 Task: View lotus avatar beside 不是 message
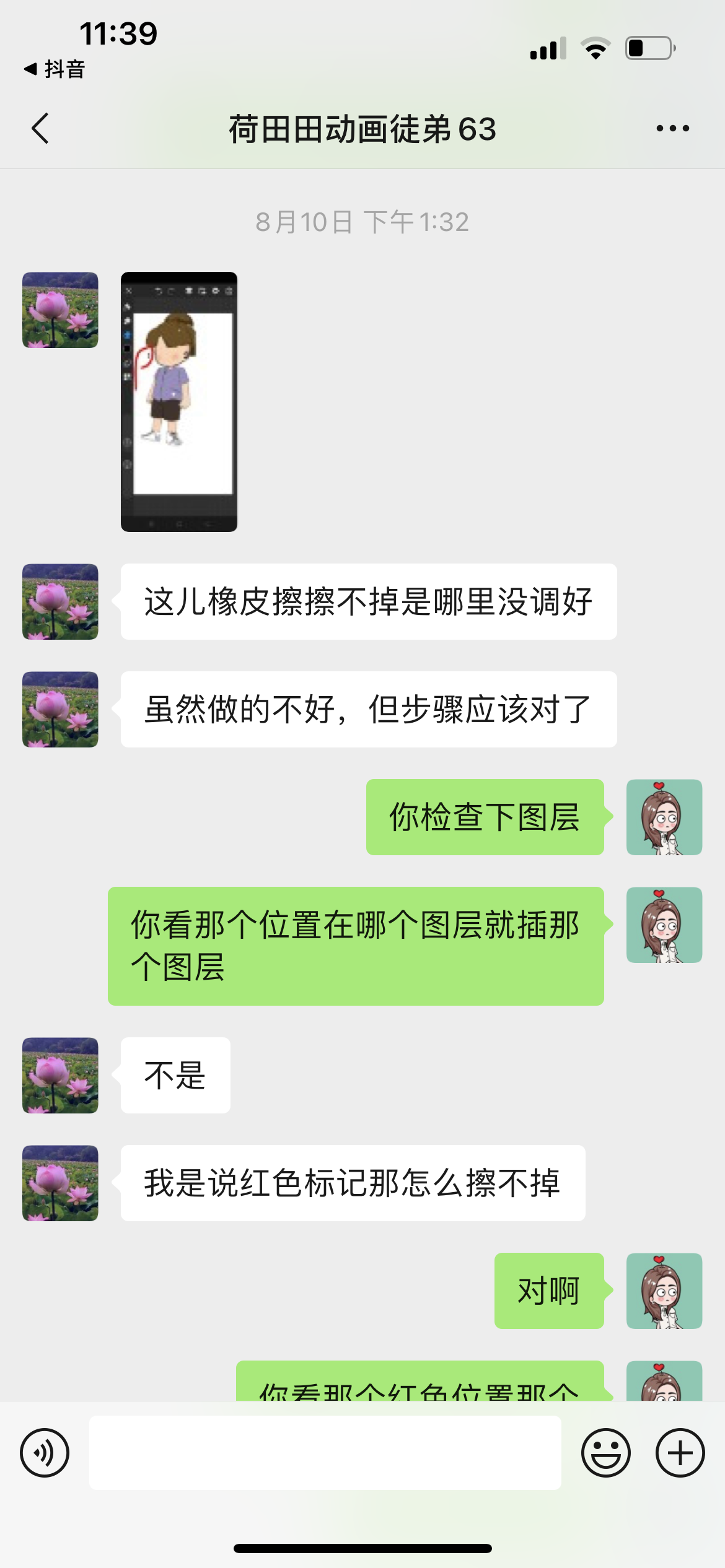(60, 1076)
